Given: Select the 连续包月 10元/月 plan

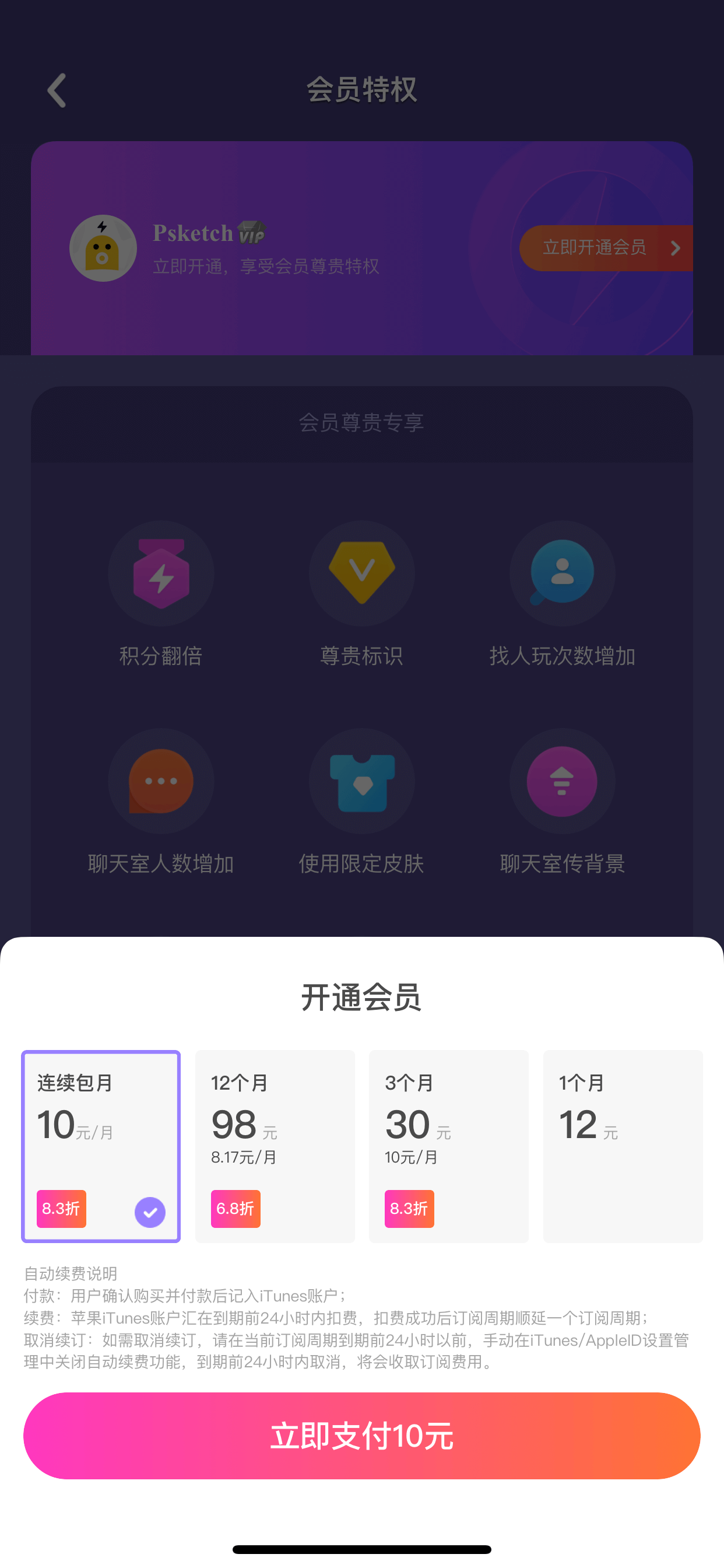Looking at the screenshot, I should [x=101, y=1146].
